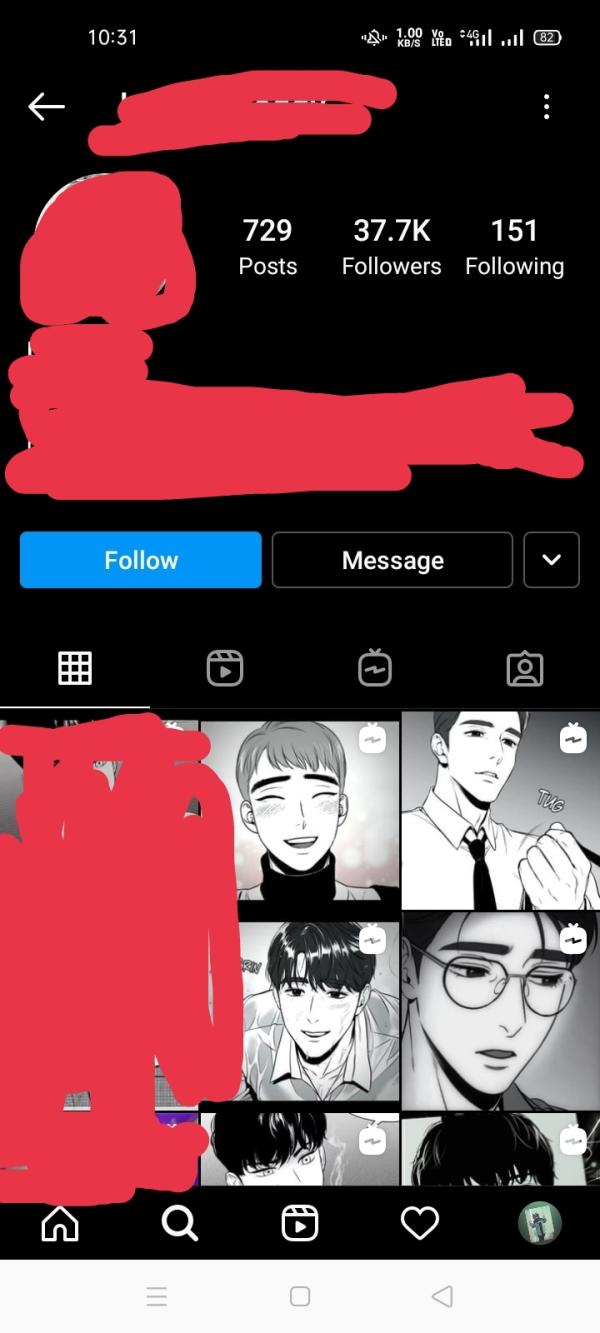Go to the Home feed
Screen dimensions: 600x1333
[x=60, y=1223]
